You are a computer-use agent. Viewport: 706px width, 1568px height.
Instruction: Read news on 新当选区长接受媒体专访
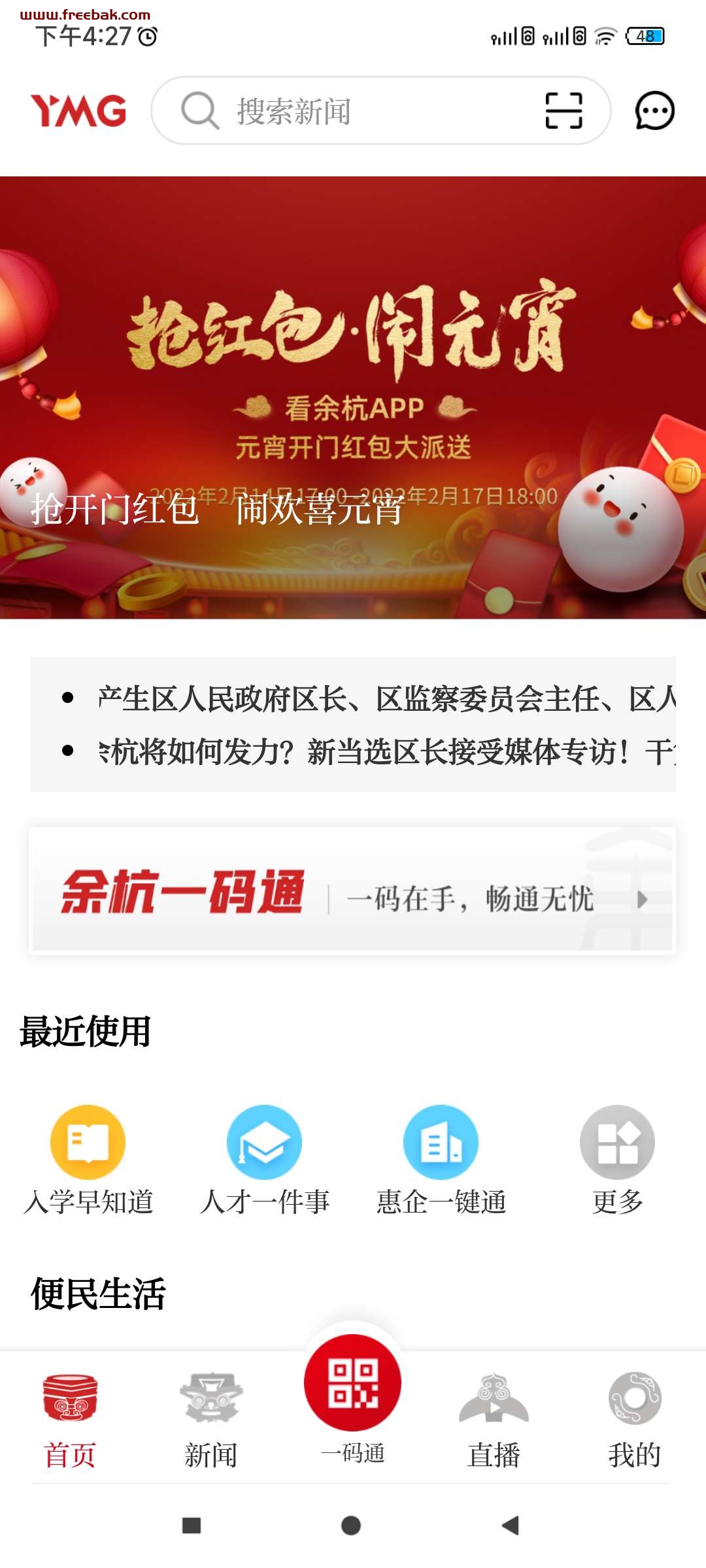pyautogui.click(x=387, y=752)
